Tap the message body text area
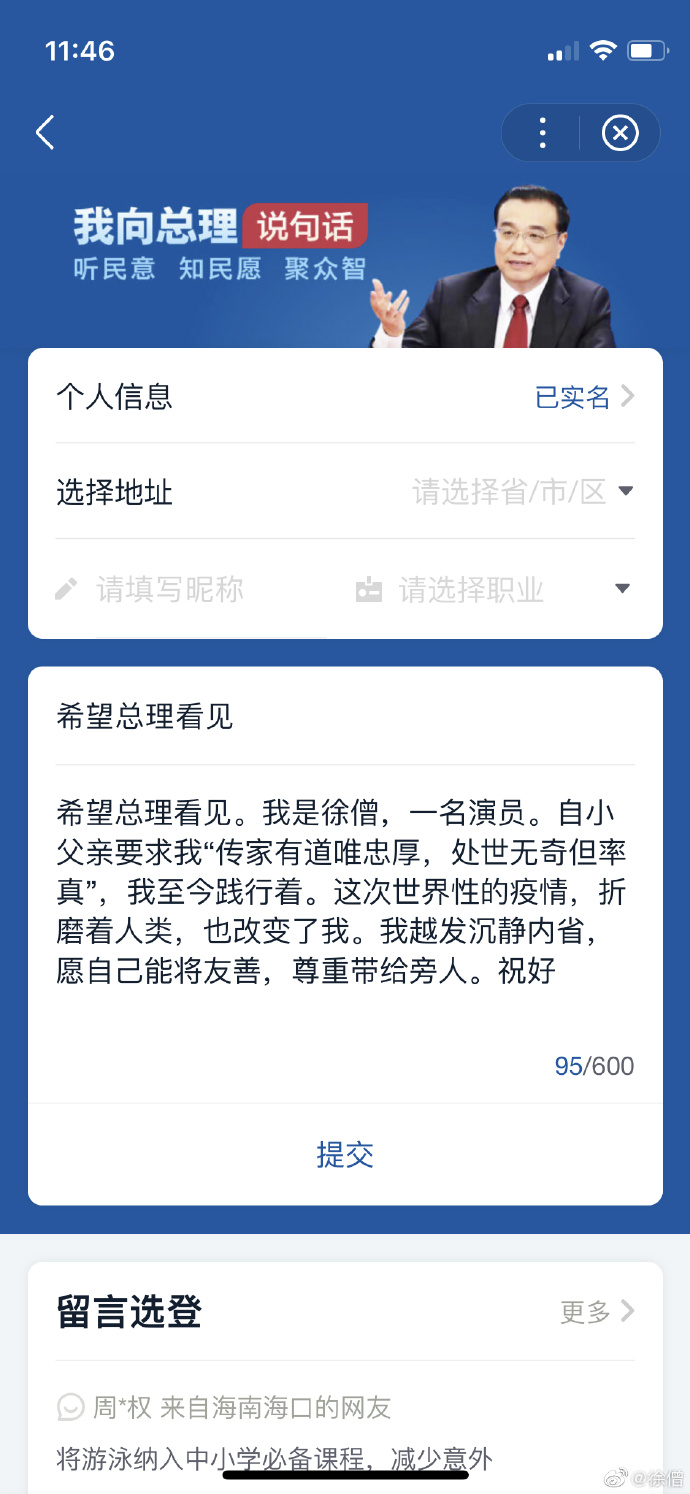The height and width of the screenshot is (1494, 690). click(x=345, y=890)
